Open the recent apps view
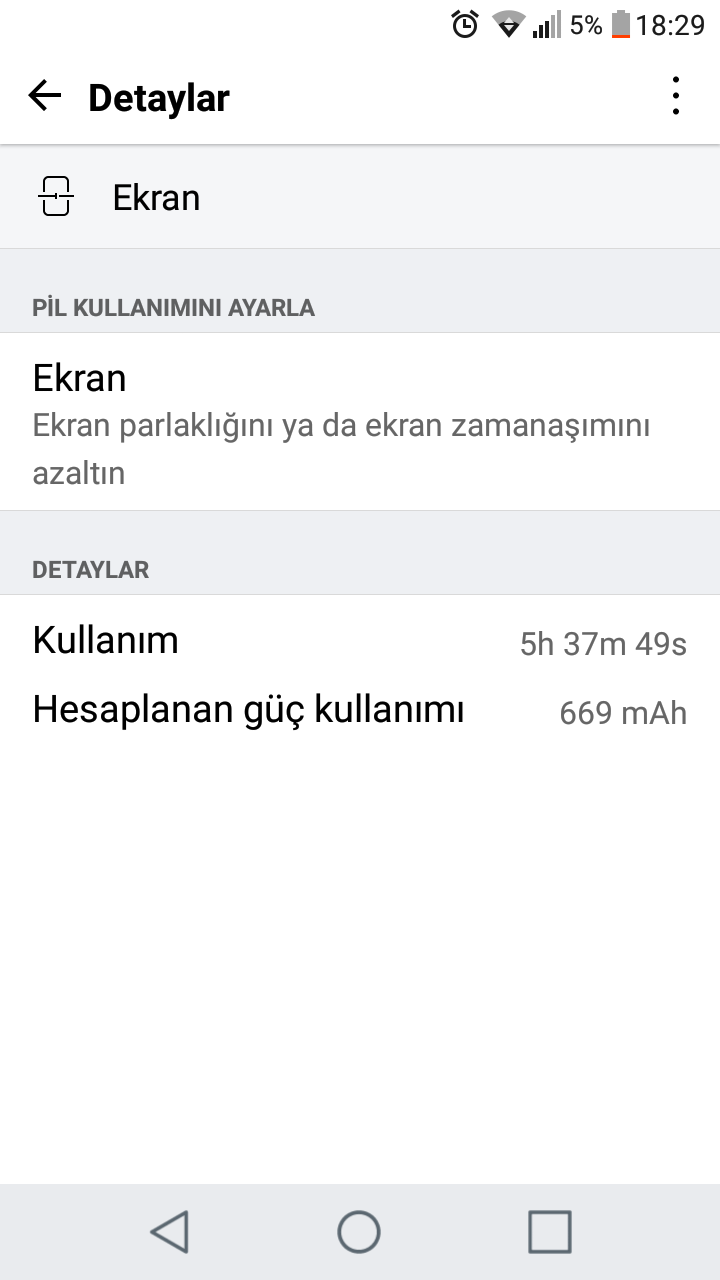The height and width of the screenshot is (1280, 720). (549, 1232)
